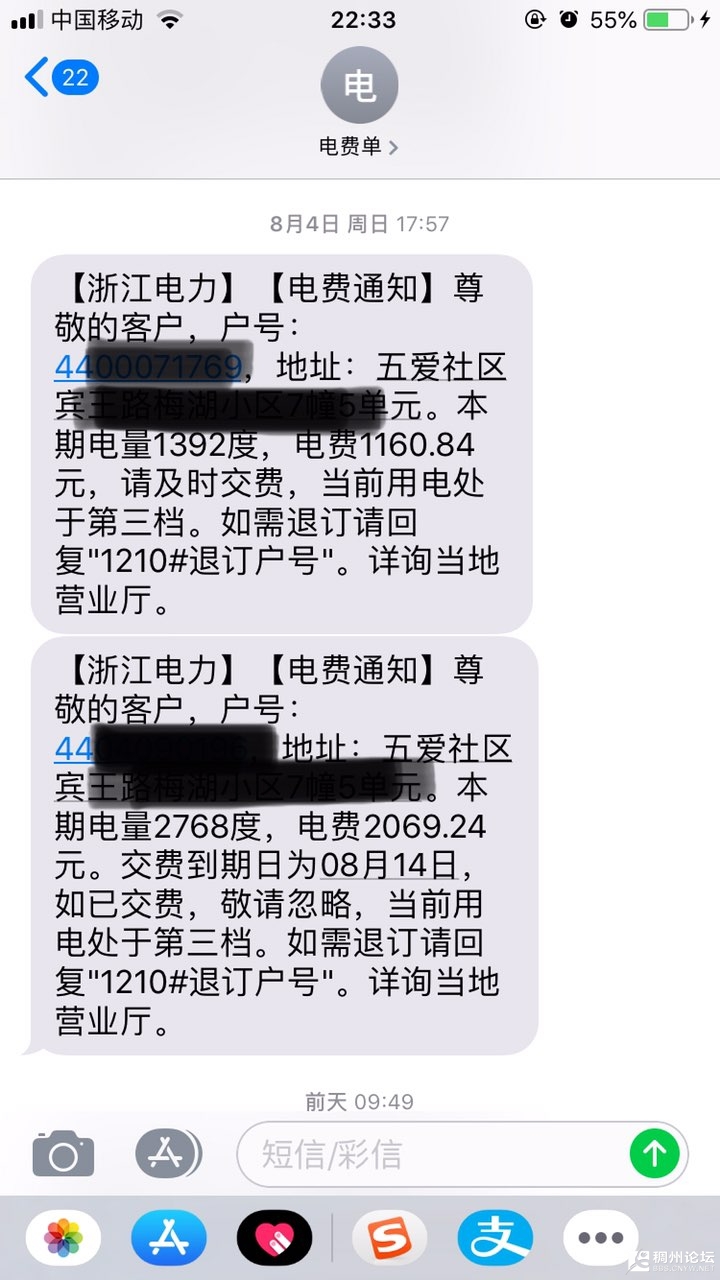Screen dimensions: 720x1280
Task: Open the Sogou app in the strip
Action: pos(389,1238)
